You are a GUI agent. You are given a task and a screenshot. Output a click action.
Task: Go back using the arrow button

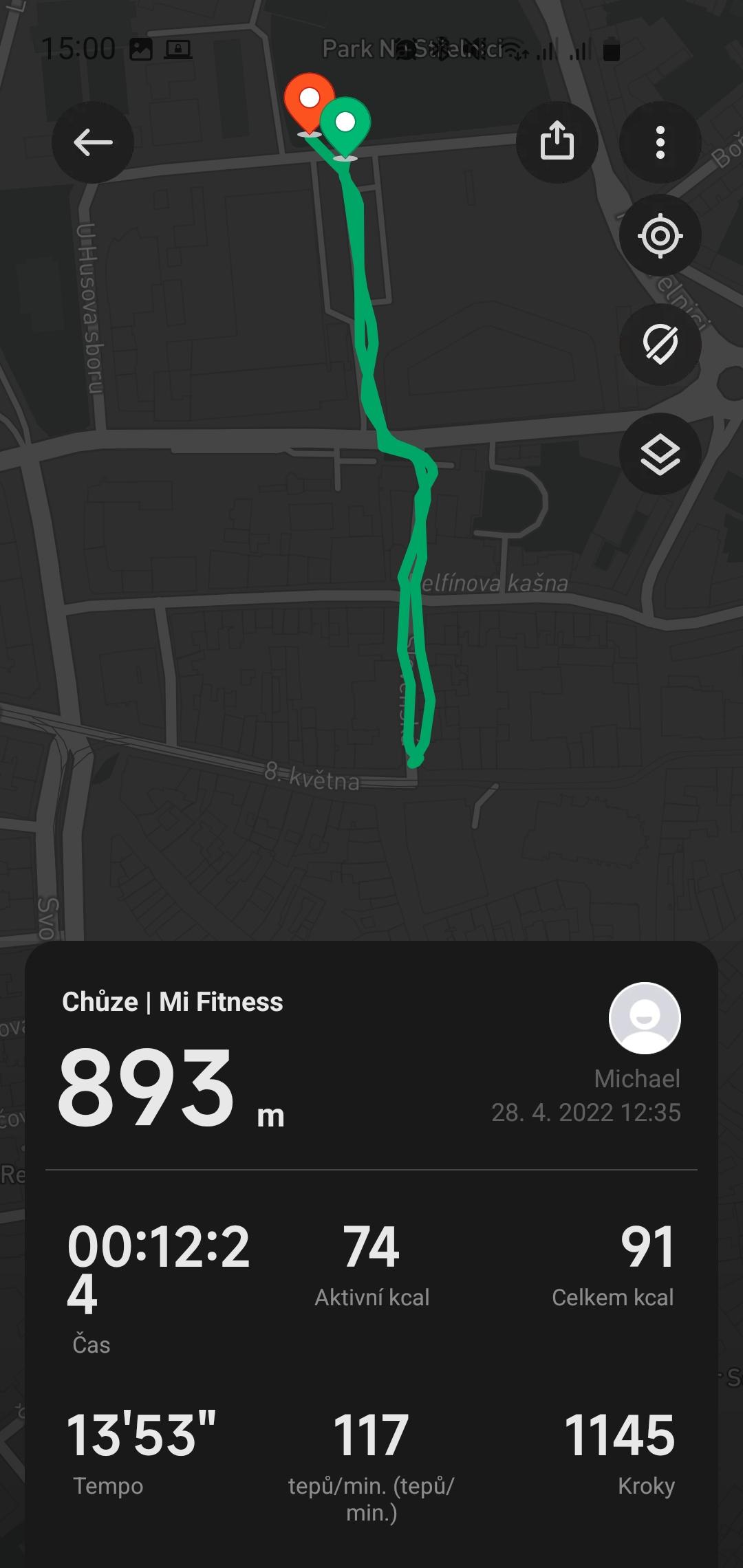[x=93, y=142]
